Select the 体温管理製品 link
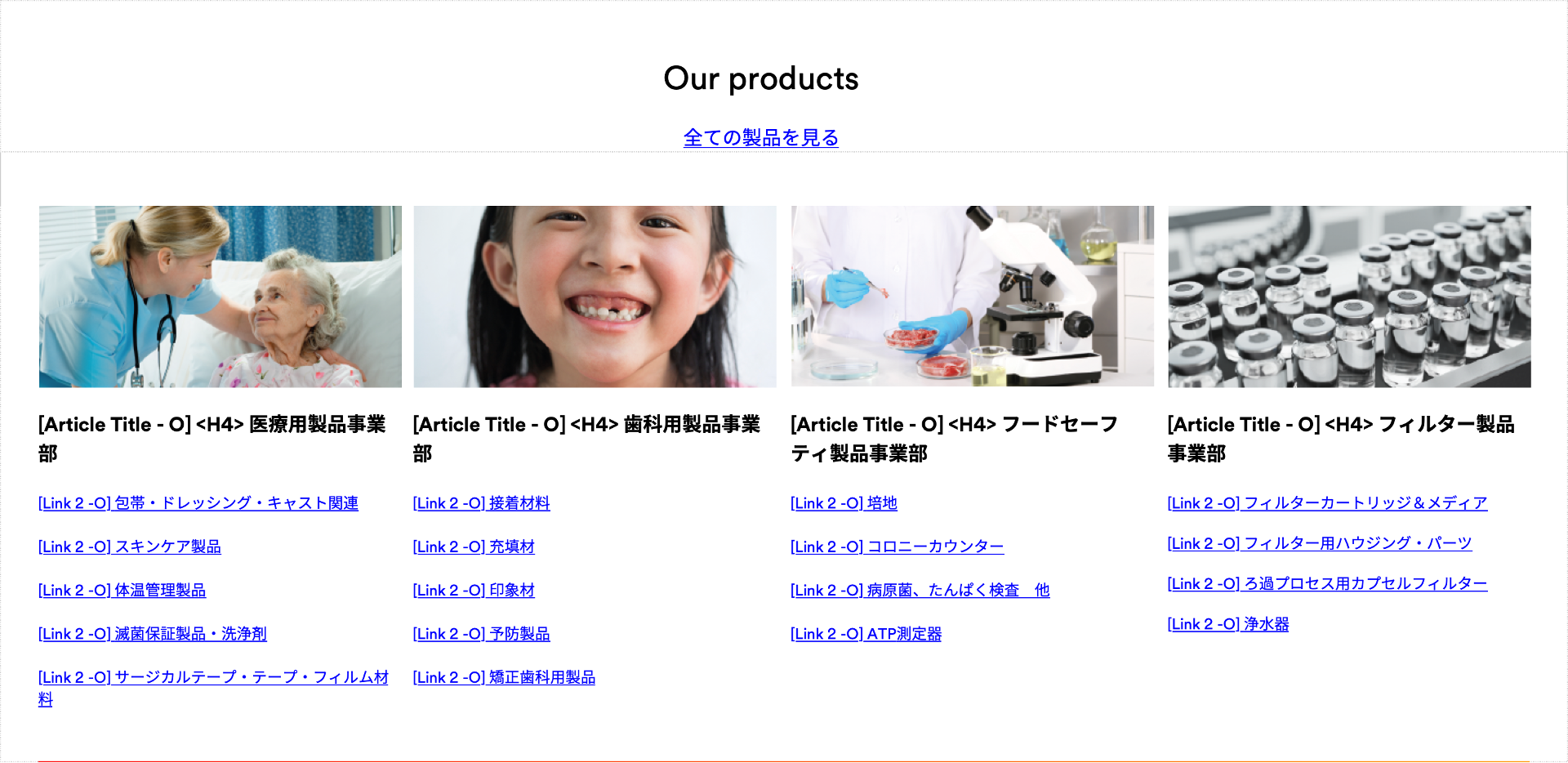The image size is (1568, 763). (122, 590)
